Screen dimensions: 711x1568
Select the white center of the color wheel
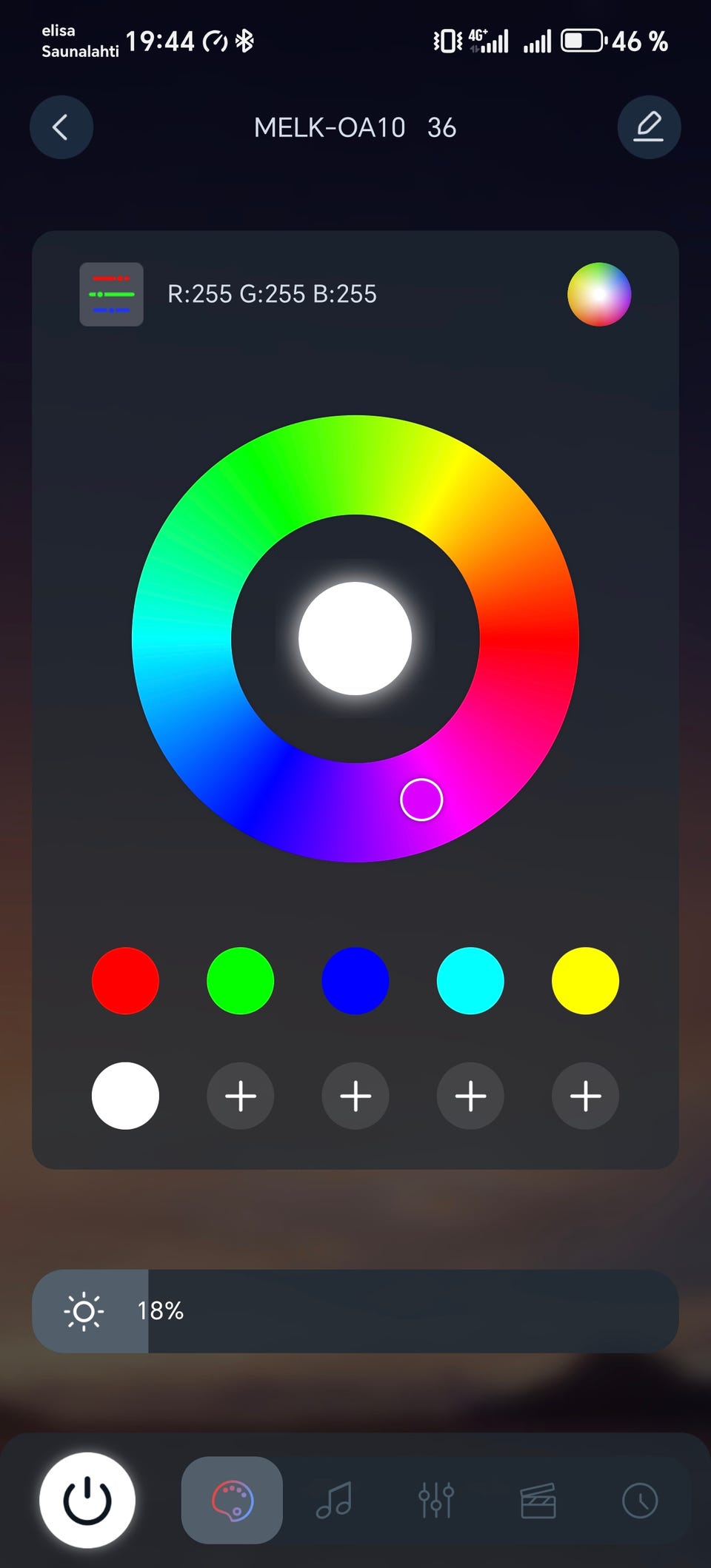pyautogui.click(x=355, y=638)
